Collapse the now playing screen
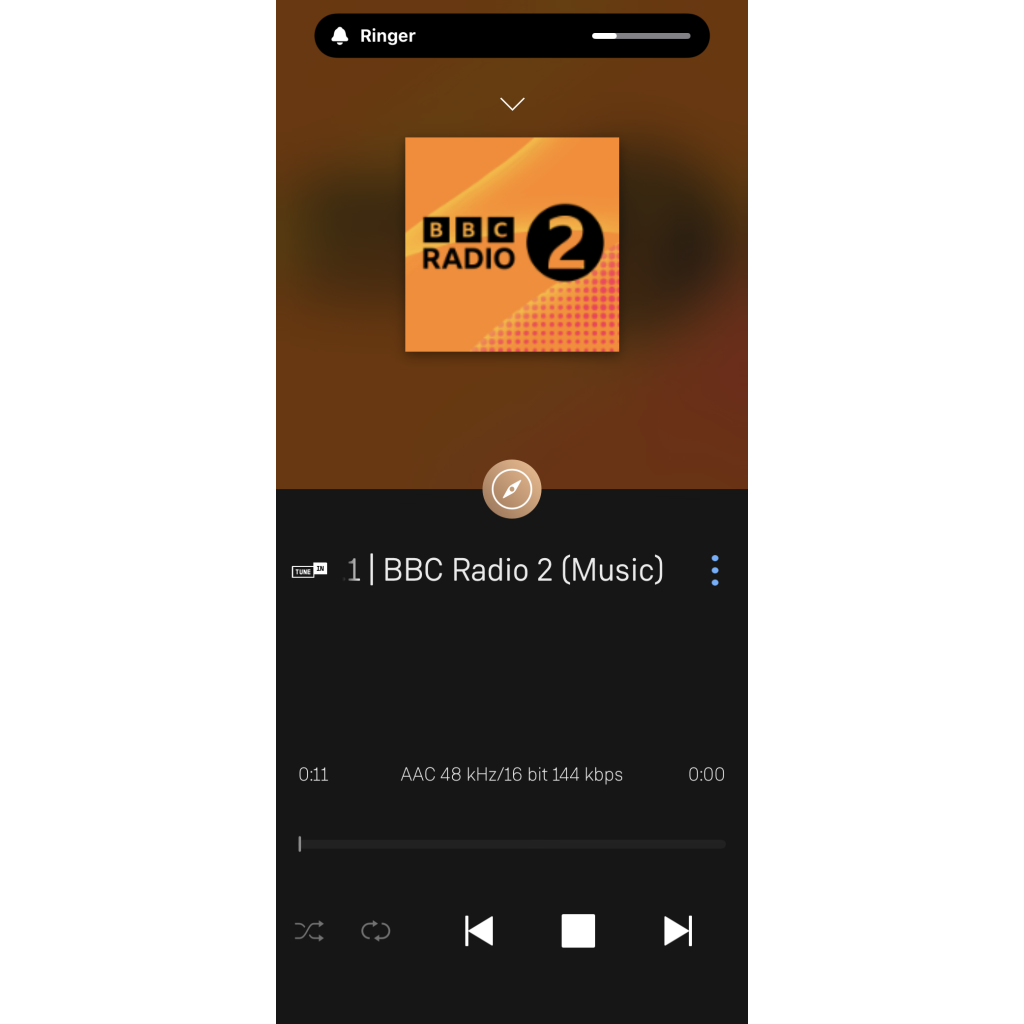 [512, 104]
